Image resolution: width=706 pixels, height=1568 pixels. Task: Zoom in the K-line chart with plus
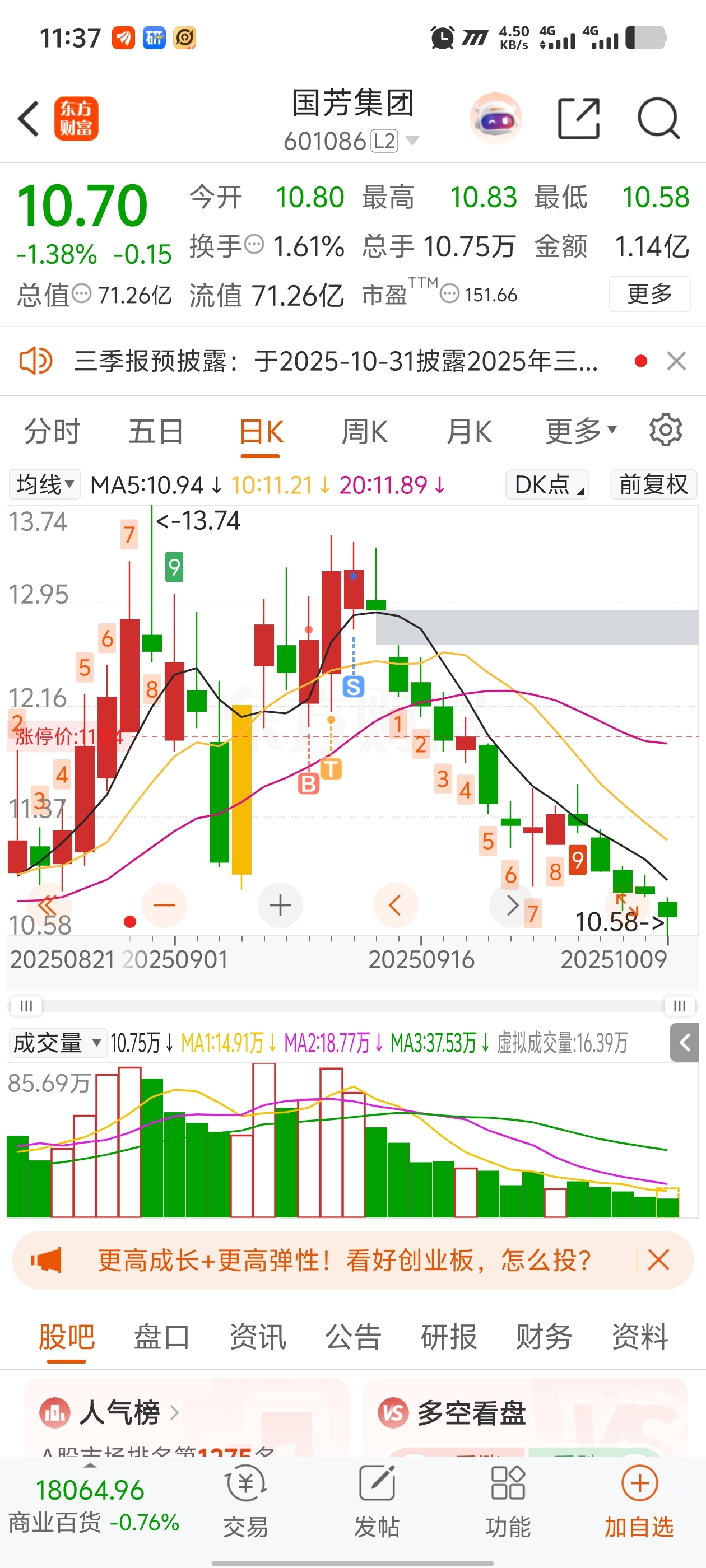point(280,905)
